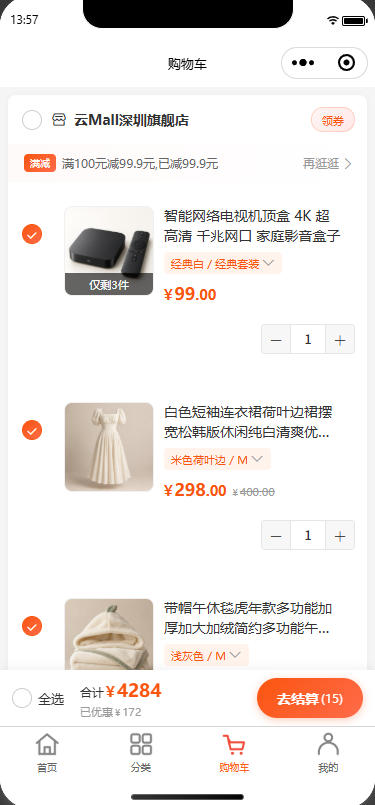Uncheck the 智能网络电视机顶盒 item
Screen dimensions: 375x805
(x=32, y=234)
